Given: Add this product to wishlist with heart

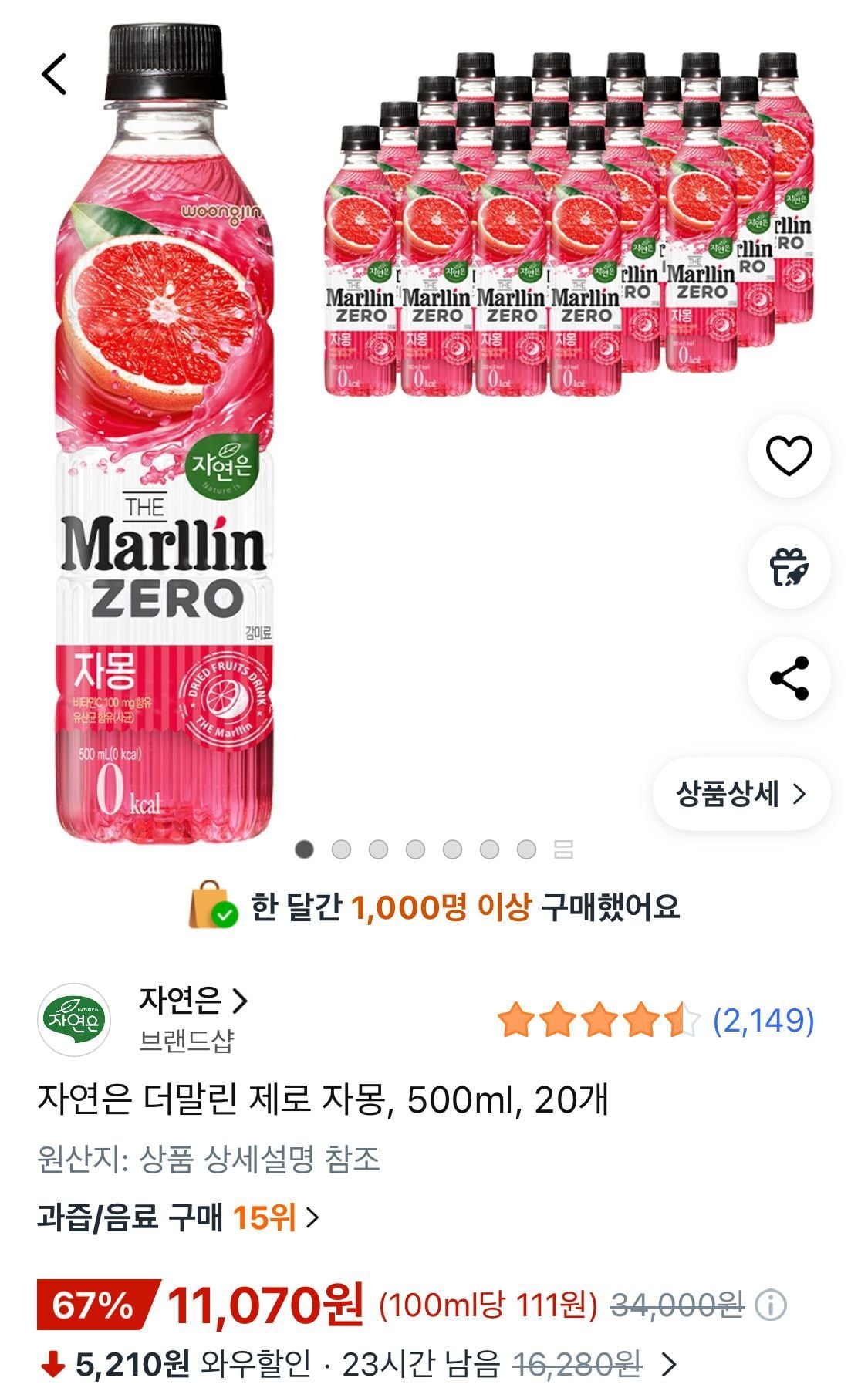Looking at the screenshot, I should click(x=789, y=455).
